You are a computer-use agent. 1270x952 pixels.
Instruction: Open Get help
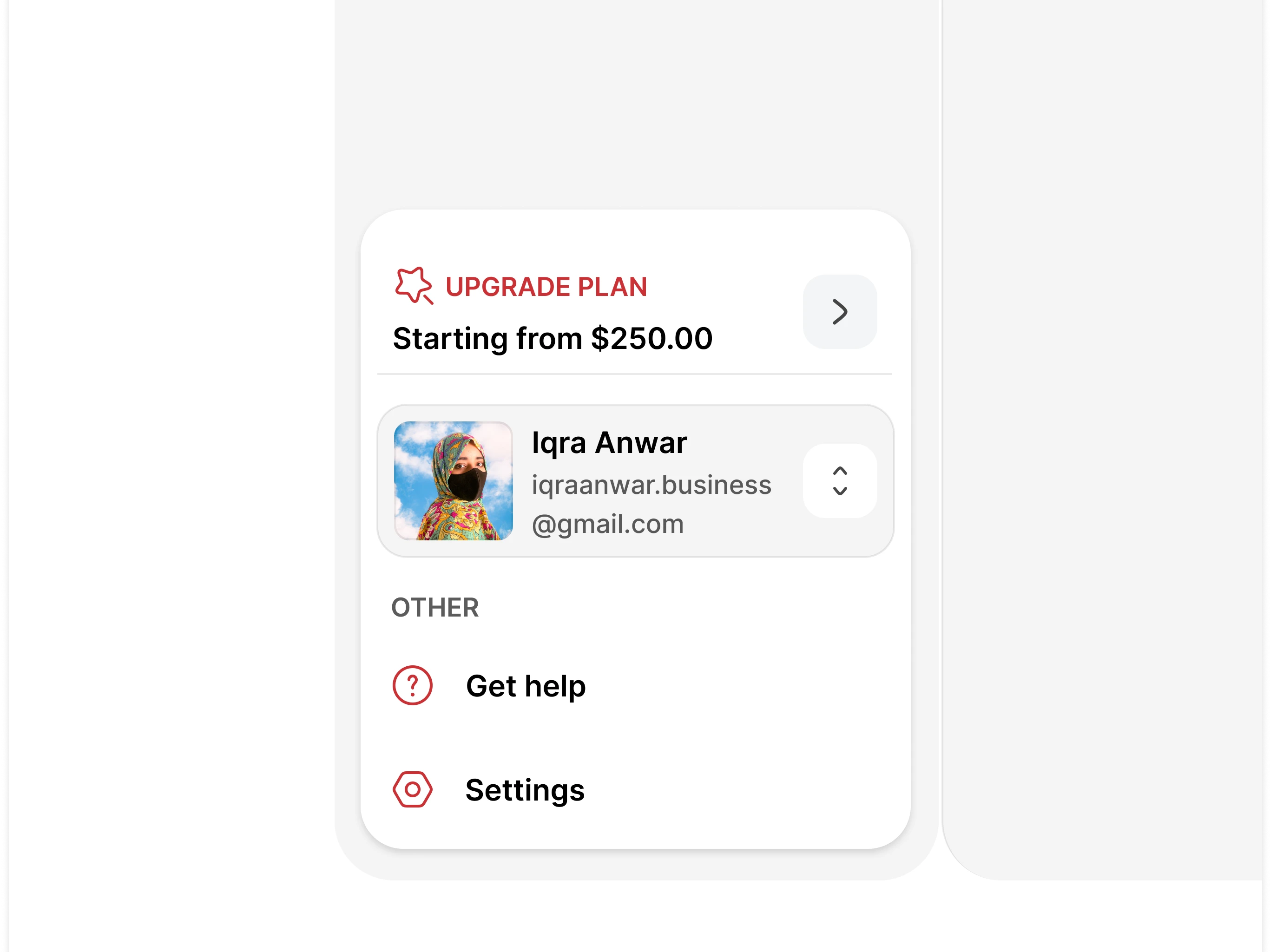[x=525, y=686]
